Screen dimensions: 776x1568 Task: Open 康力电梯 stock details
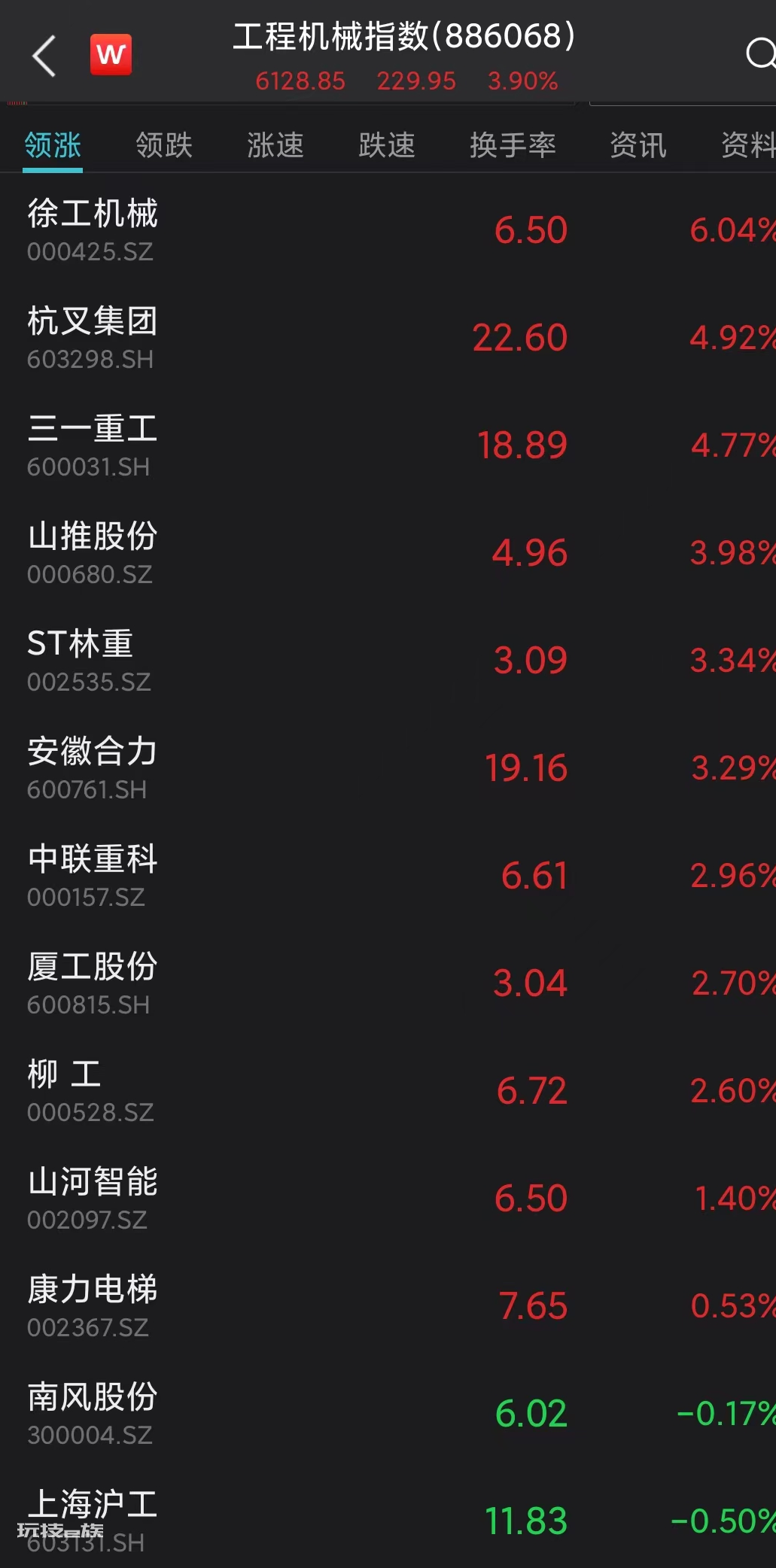click(x=388, y=1305)
